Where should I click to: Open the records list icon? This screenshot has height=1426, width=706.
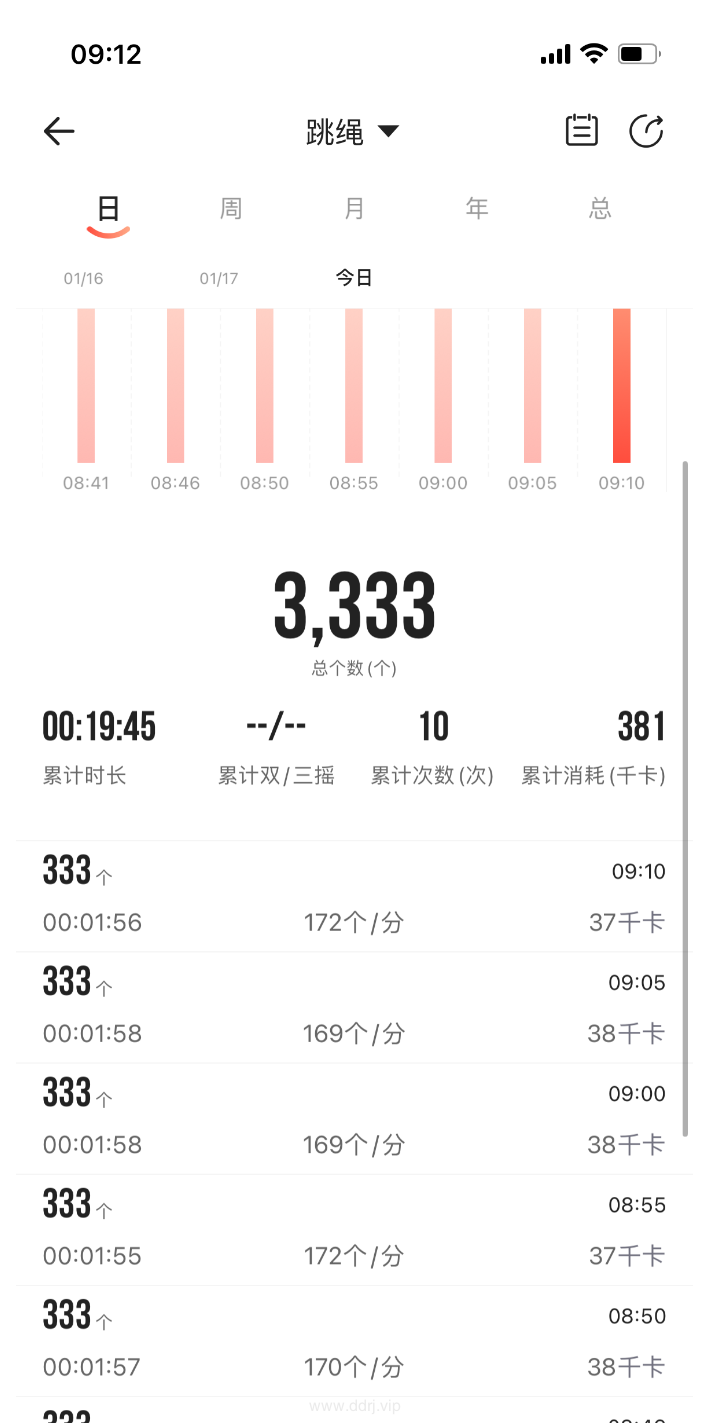pos(582,131)
